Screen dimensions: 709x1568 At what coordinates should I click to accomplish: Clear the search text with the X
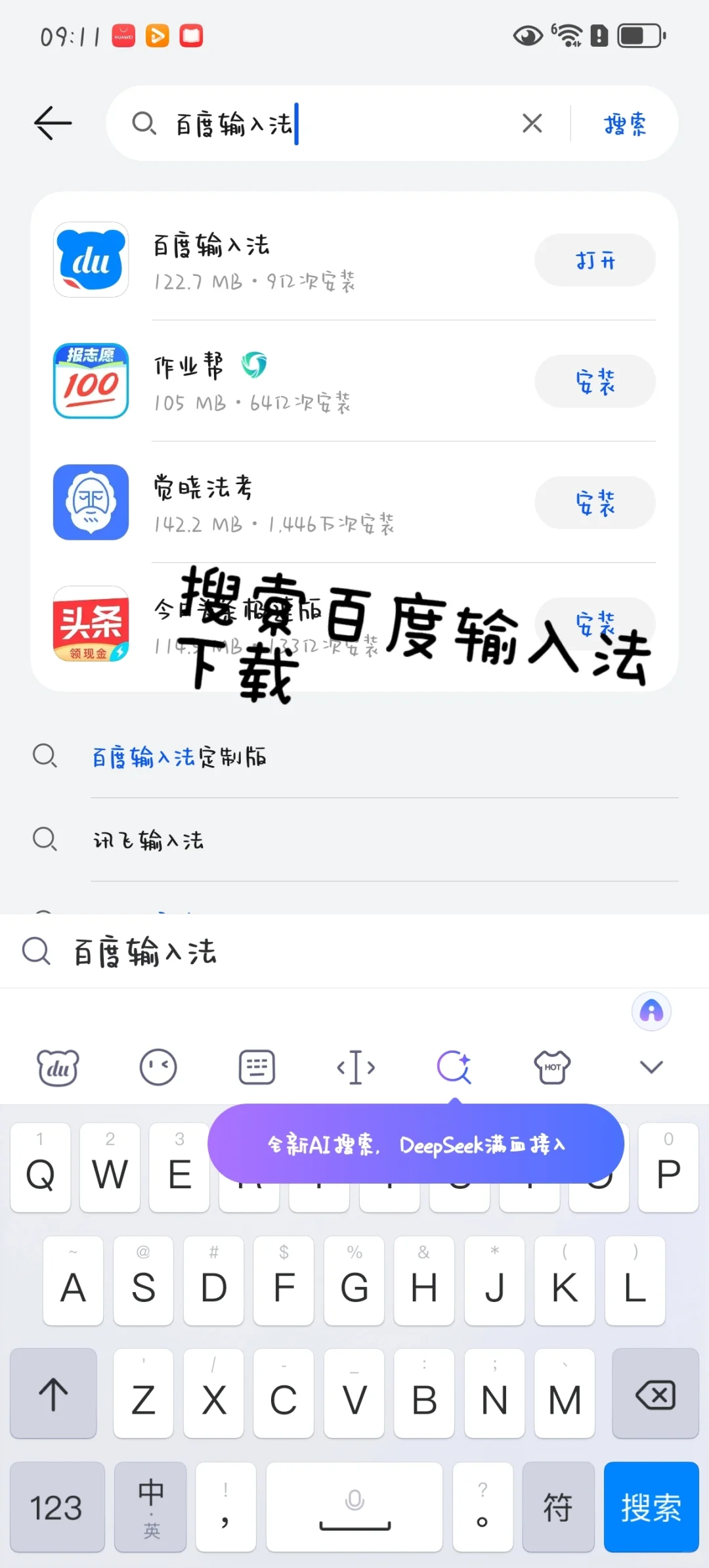(532, 123)
